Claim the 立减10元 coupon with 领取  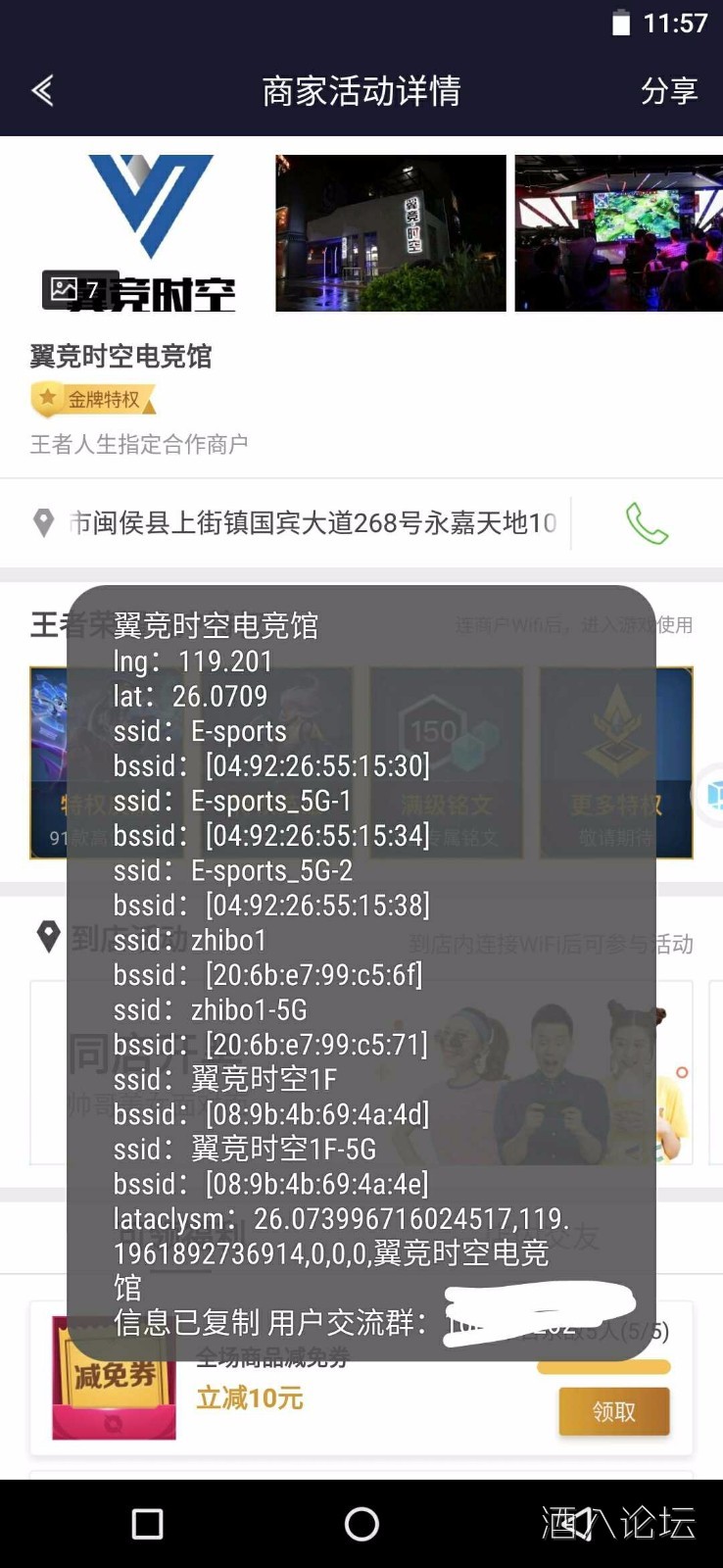coord(613,1411)
